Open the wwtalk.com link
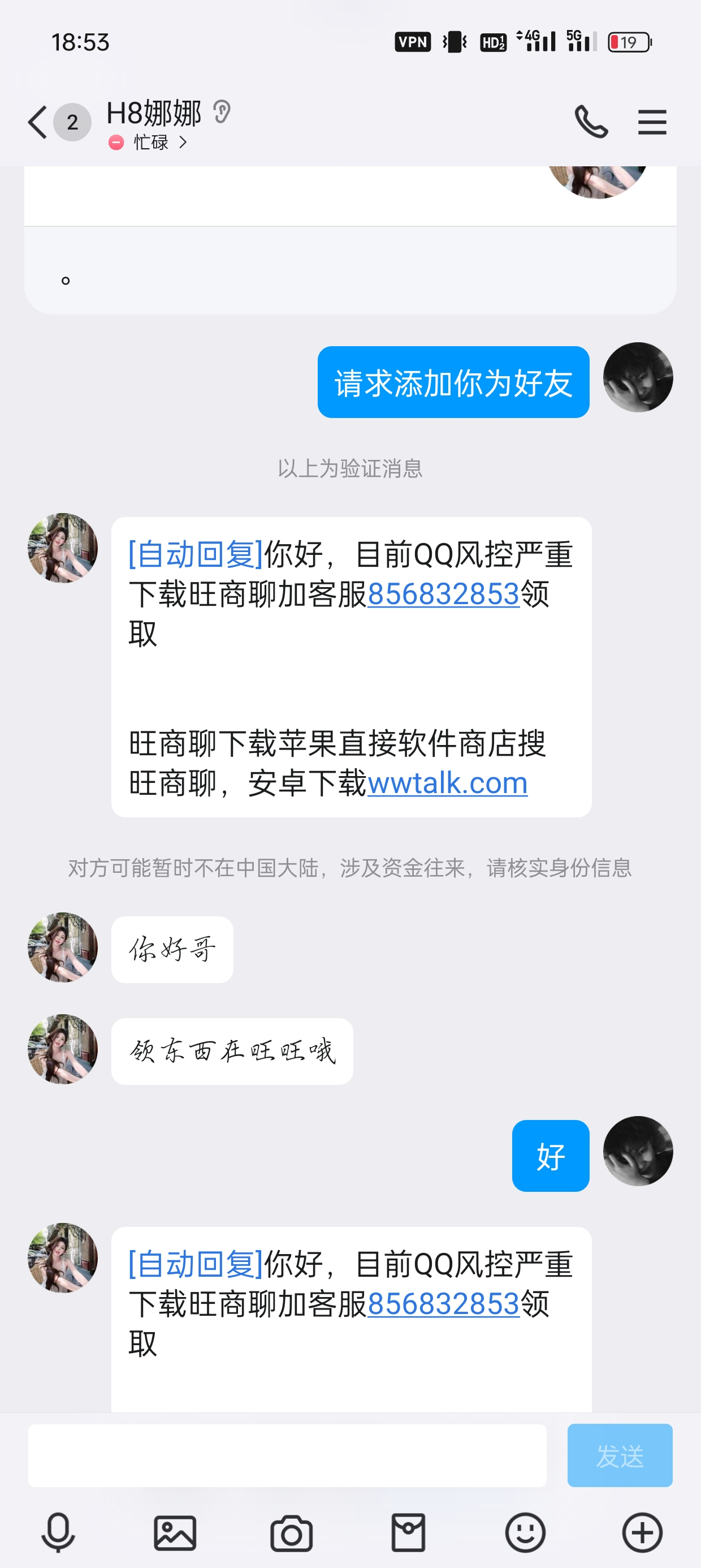Viewport: 701px width, 1568px height. pyautogui.click(x=447, y=783)
